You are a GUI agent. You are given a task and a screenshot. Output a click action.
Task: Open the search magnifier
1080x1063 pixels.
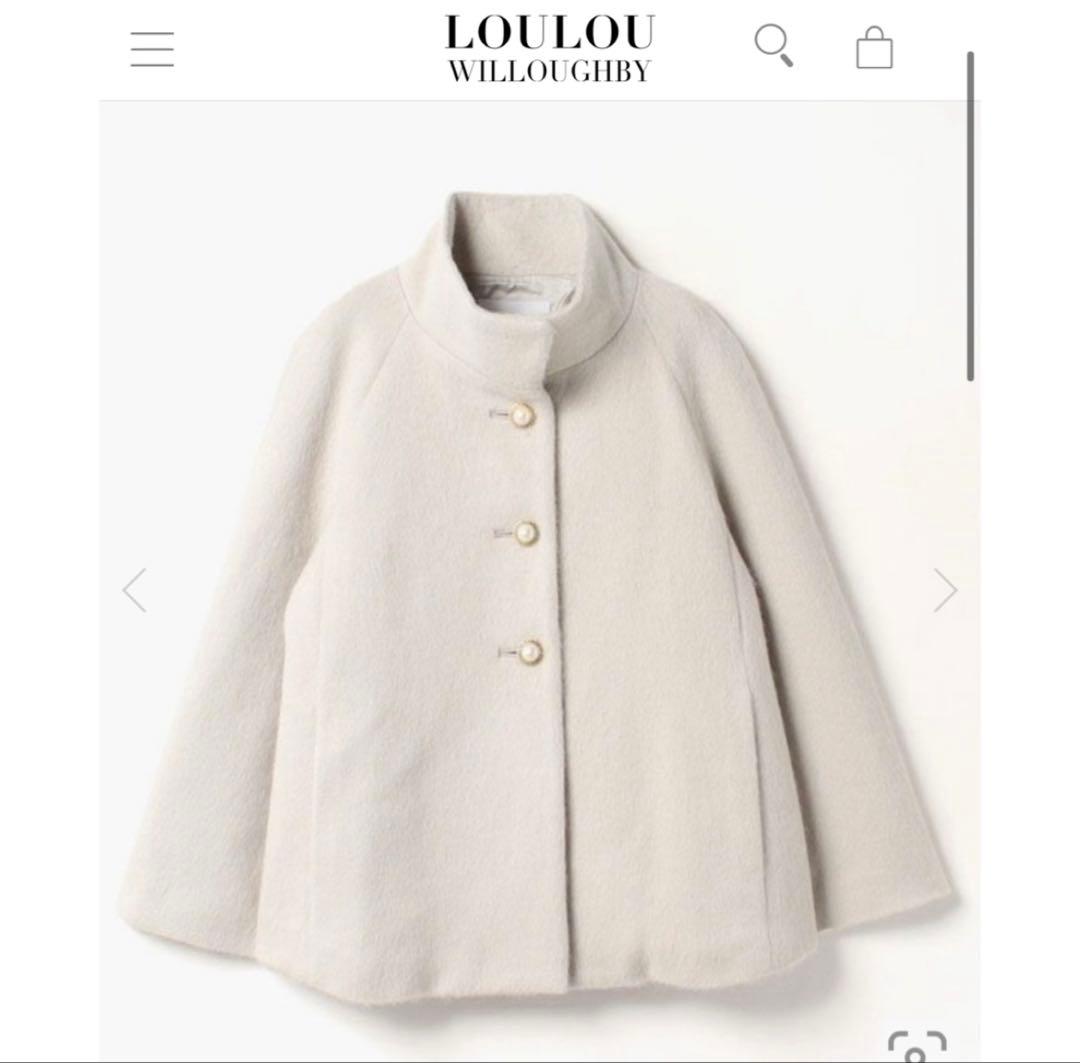tap(773, 46)
